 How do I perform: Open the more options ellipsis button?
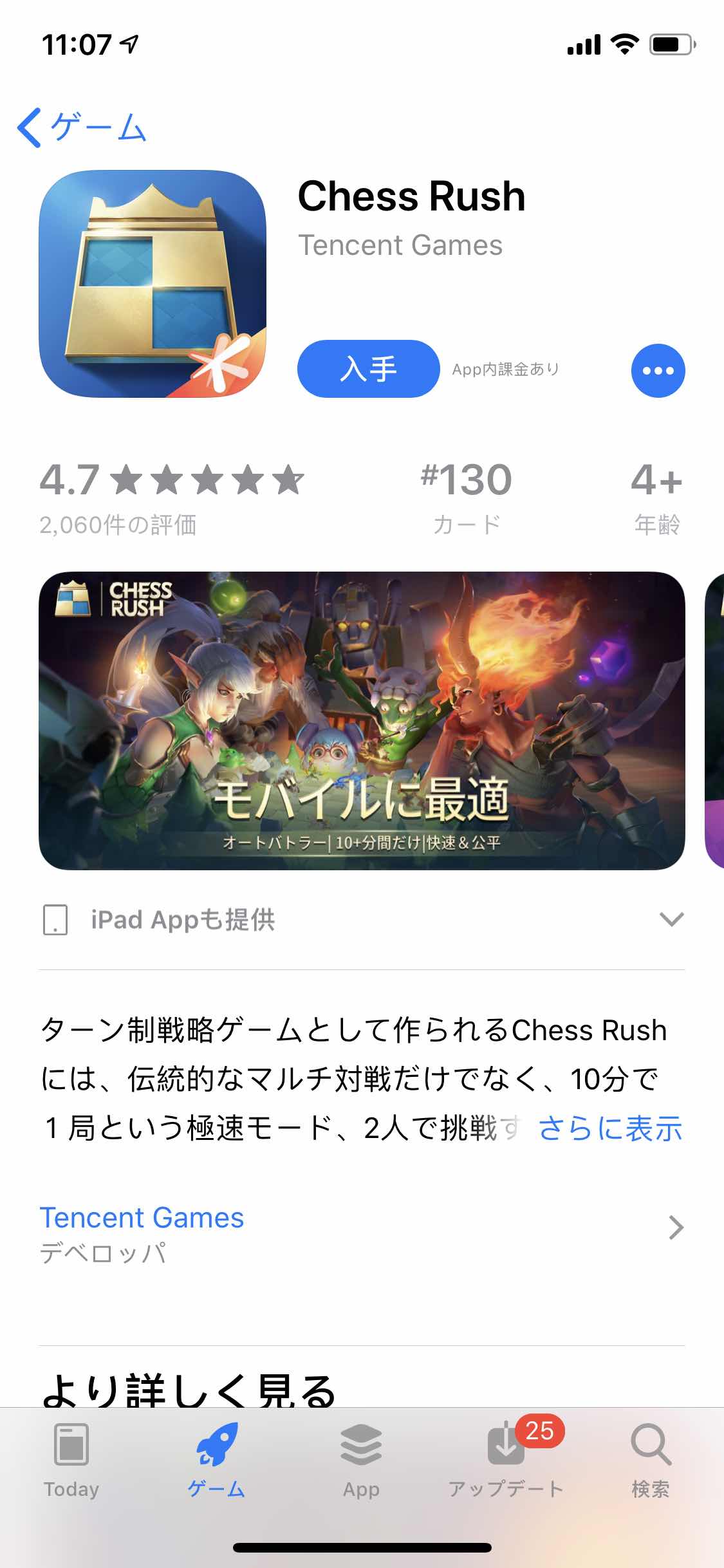[x=658, y=369]
